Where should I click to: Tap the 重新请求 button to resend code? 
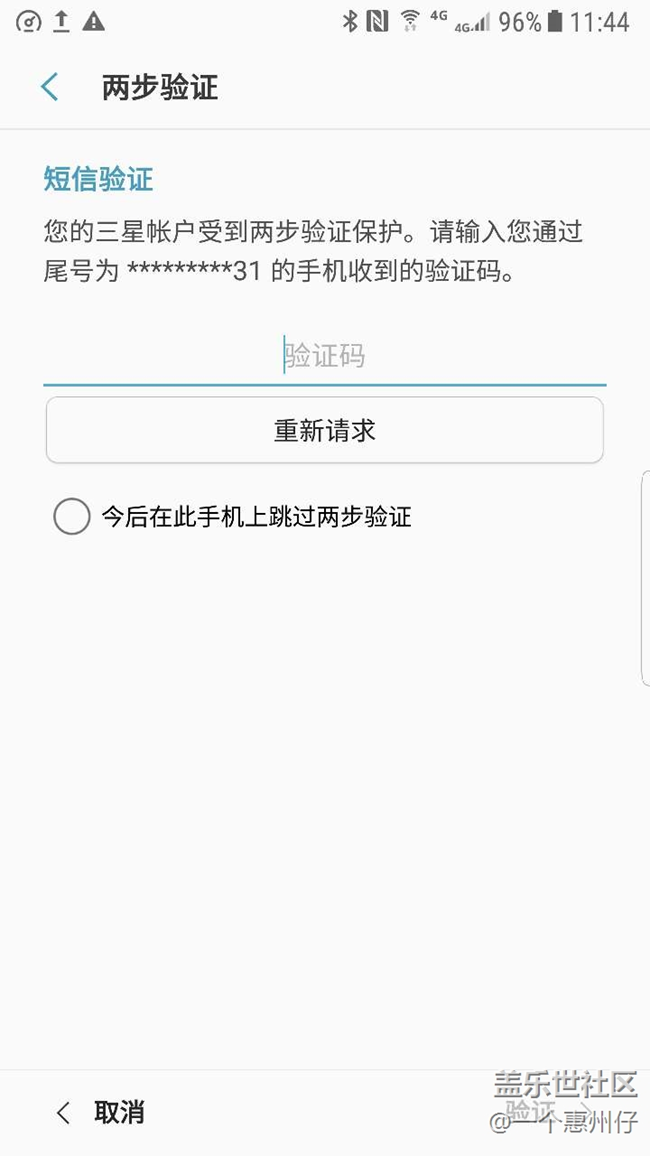pos(324,430)
